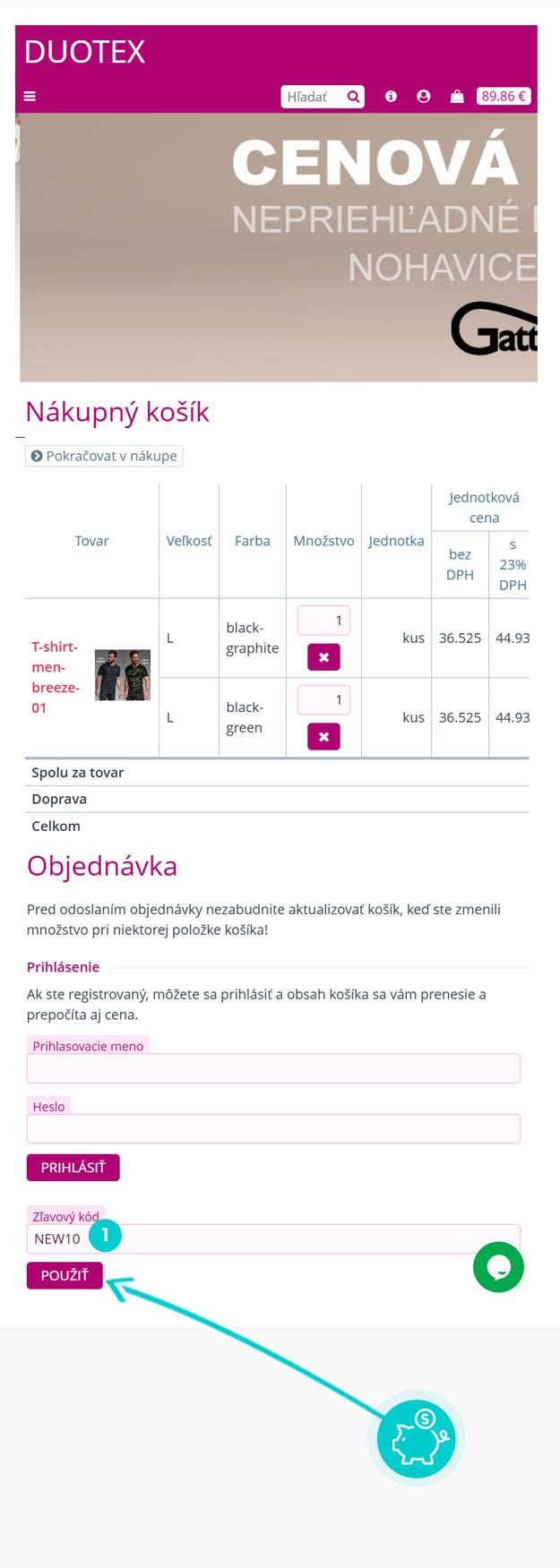Open the green chat bubble
Viewport: 560px width, 1568px height.
[x=498, y=1267]
